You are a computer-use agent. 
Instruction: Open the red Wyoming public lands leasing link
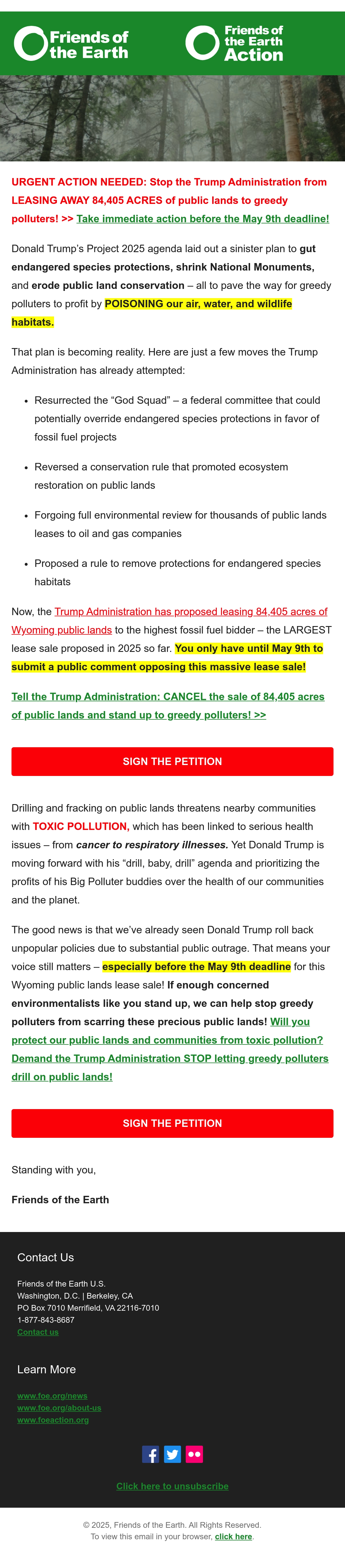pyautogui.click(x=169, y=620)
